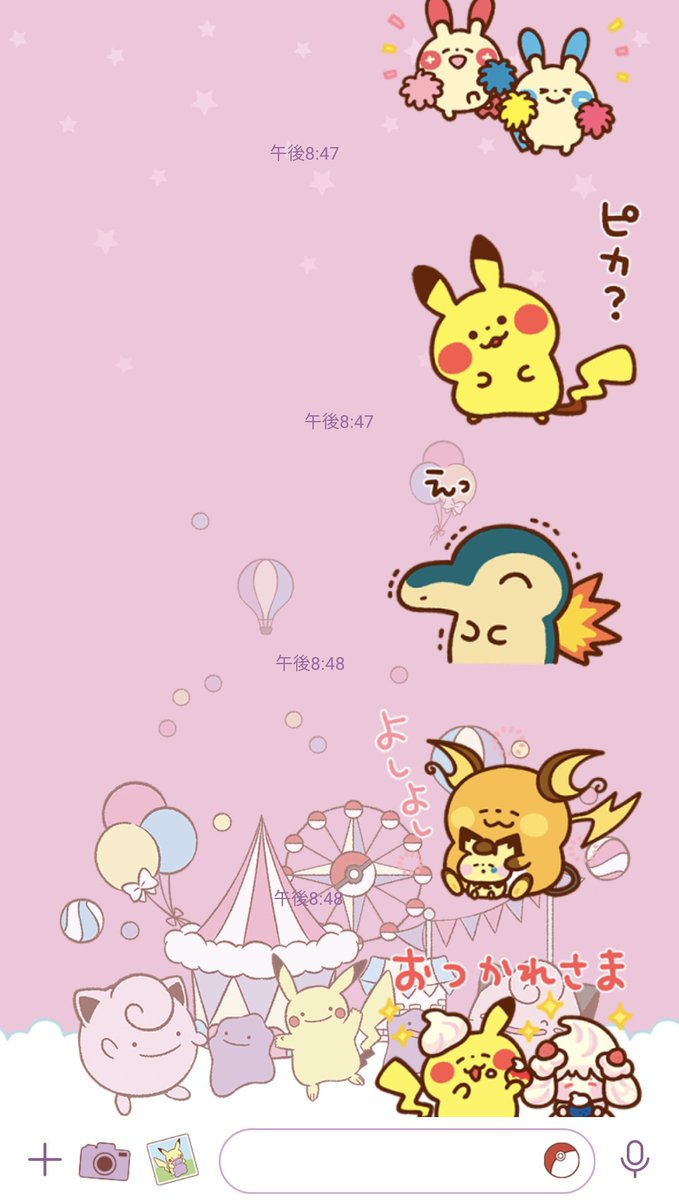Open the camera
This screenshot has height=1200, width=679.
105,1160
